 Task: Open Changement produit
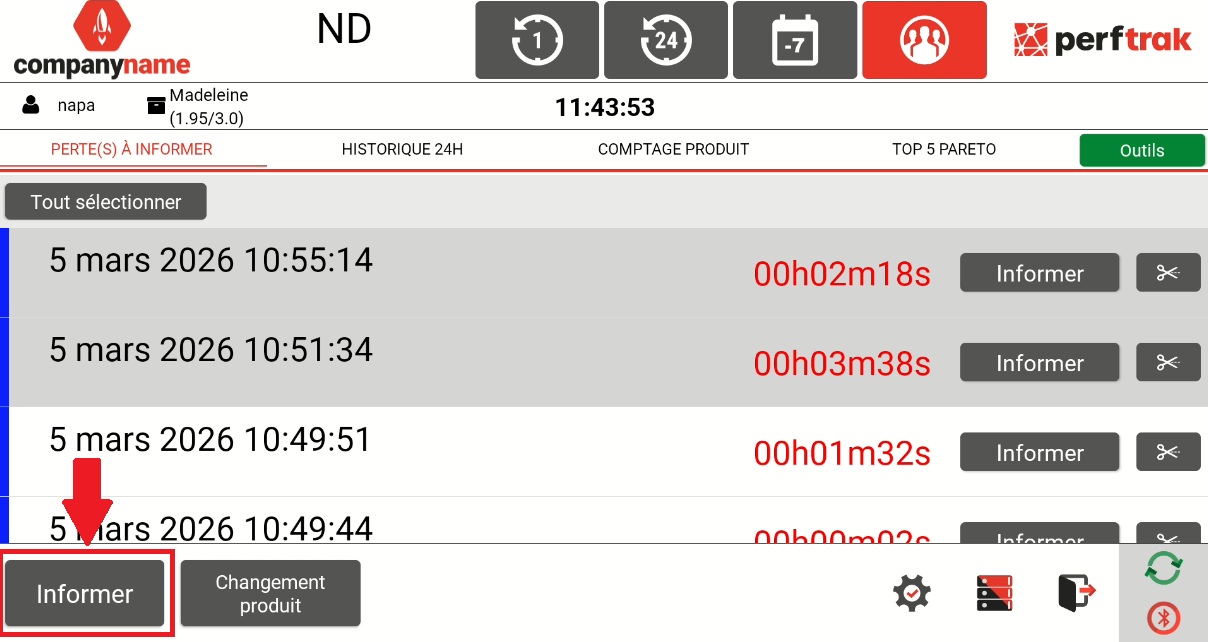(x=271, y=594)
